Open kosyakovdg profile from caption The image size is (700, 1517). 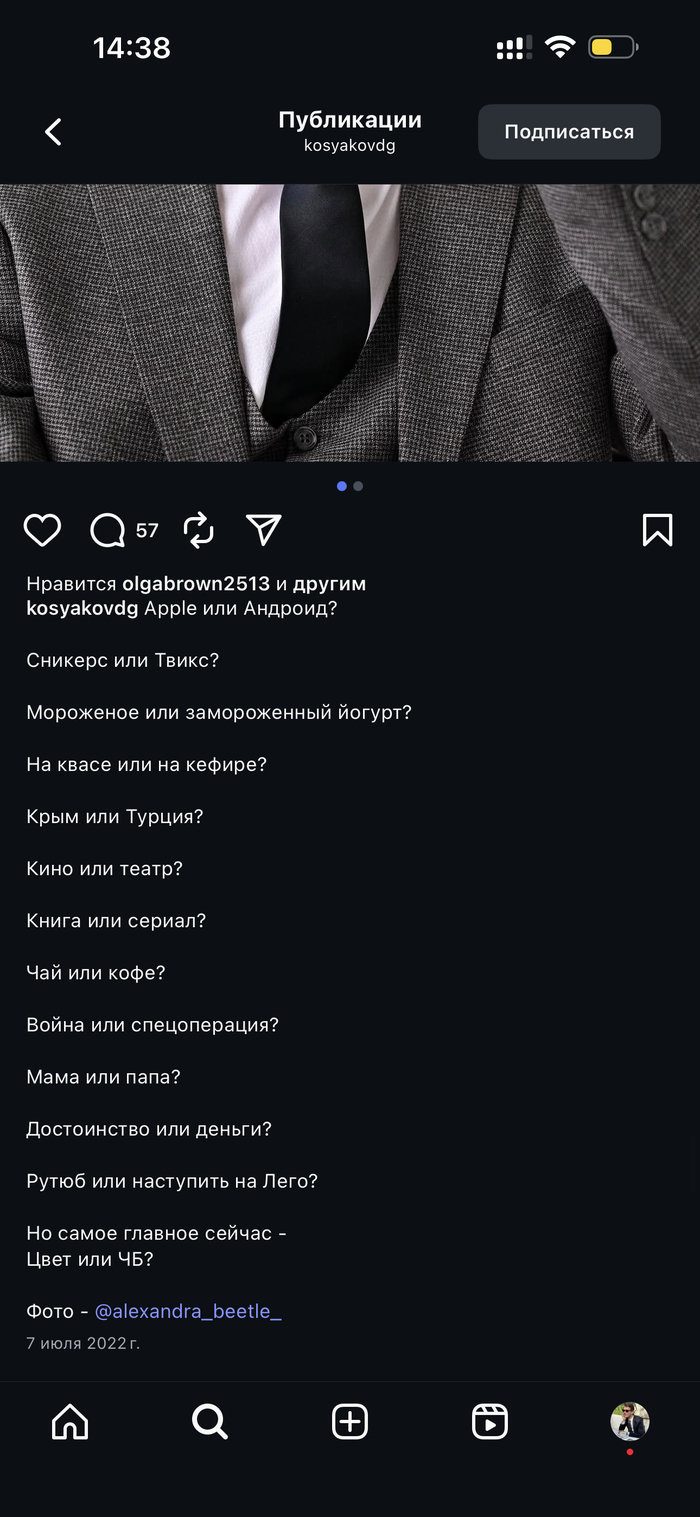pos(83,608)
